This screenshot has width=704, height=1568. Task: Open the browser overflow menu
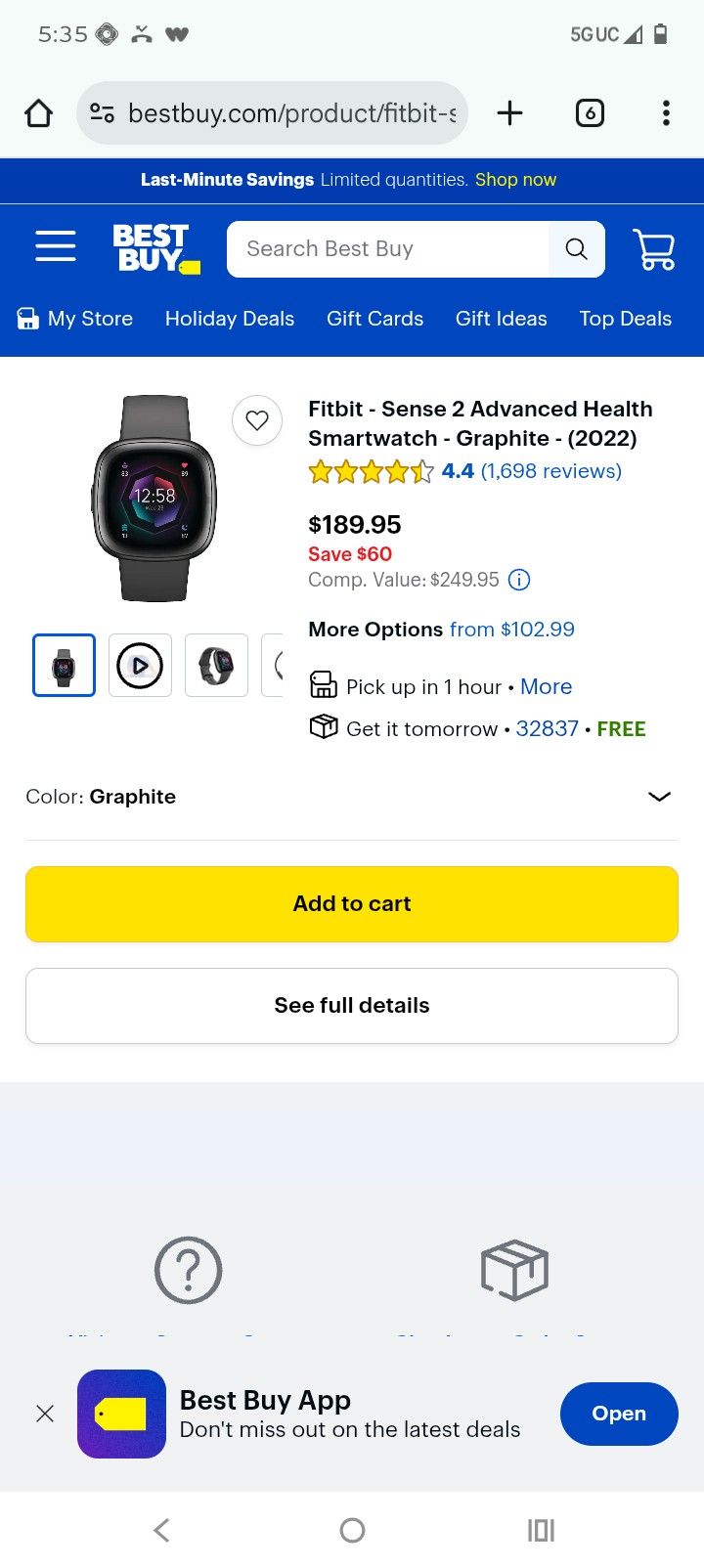pos(666,113)
